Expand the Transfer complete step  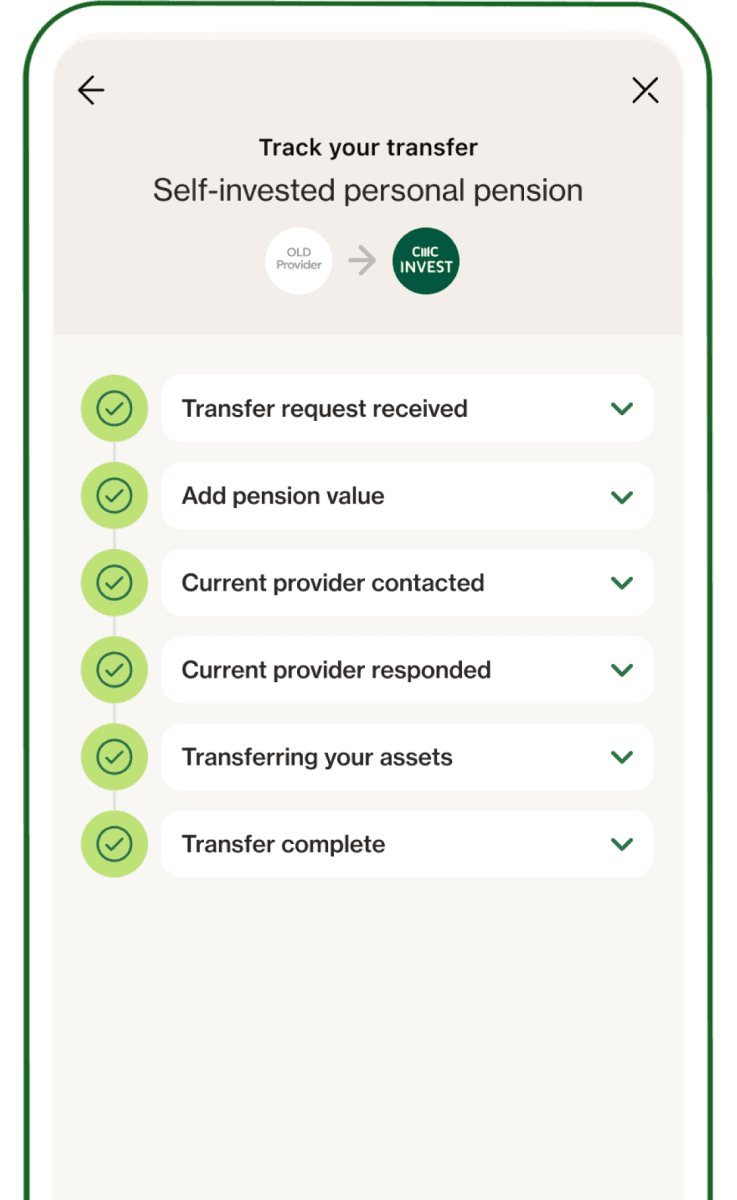coord(621,844)
